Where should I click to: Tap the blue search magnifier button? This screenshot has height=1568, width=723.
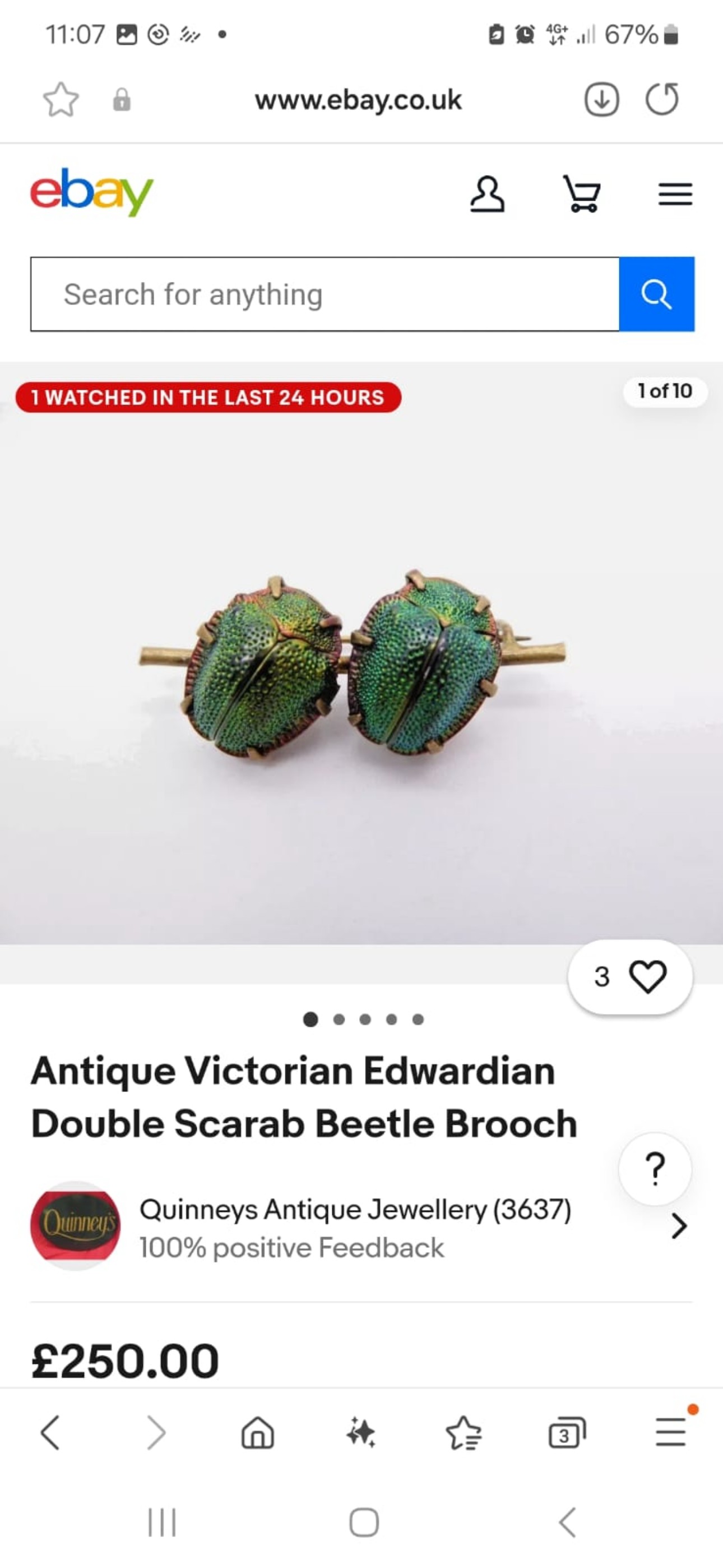(x=657, y=294)
